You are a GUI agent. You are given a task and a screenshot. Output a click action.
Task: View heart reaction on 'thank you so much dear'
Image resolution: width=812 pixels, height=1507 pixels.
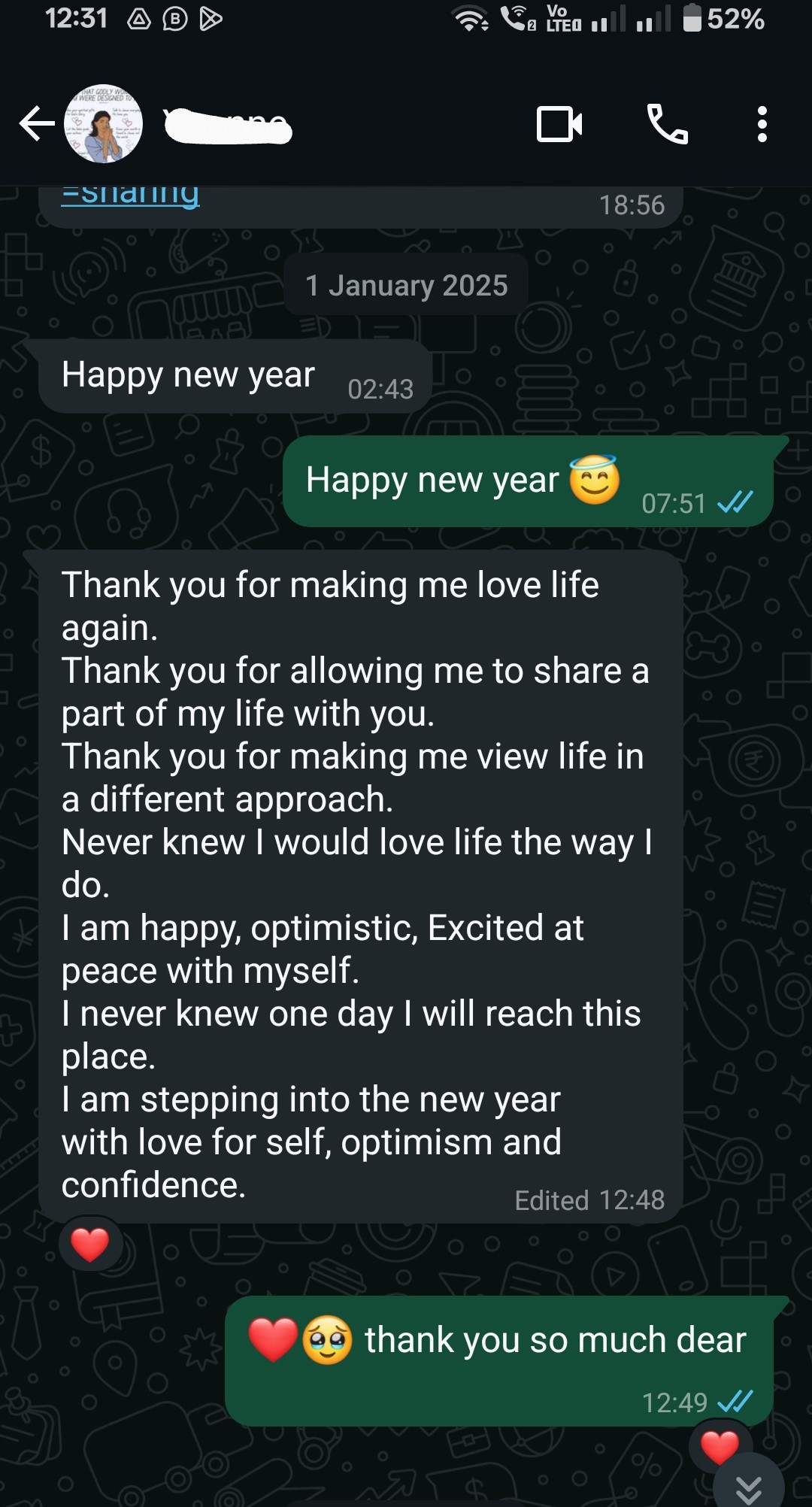point(719,1445)
